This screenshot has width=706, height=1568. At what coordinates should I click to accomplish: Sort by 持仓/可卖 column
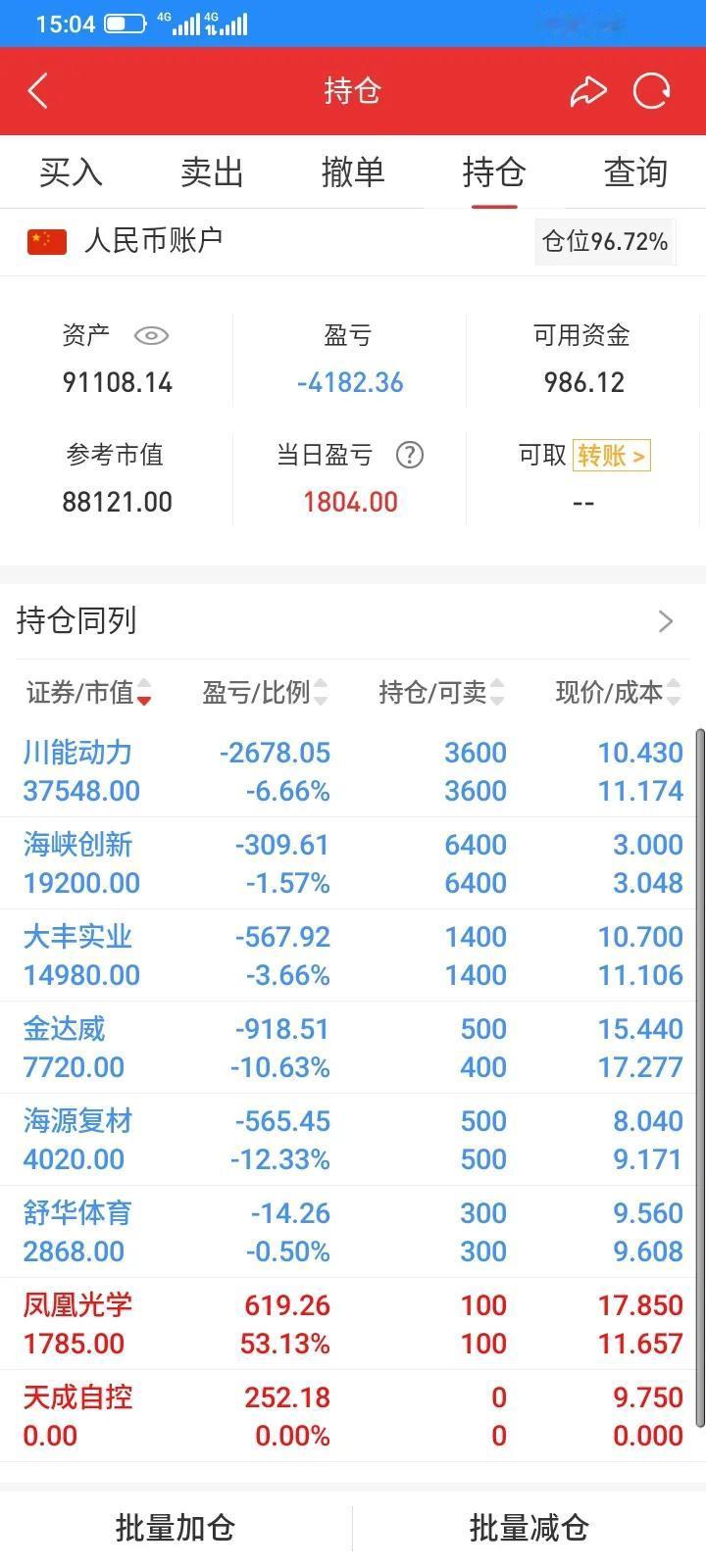tap(441, 693)
